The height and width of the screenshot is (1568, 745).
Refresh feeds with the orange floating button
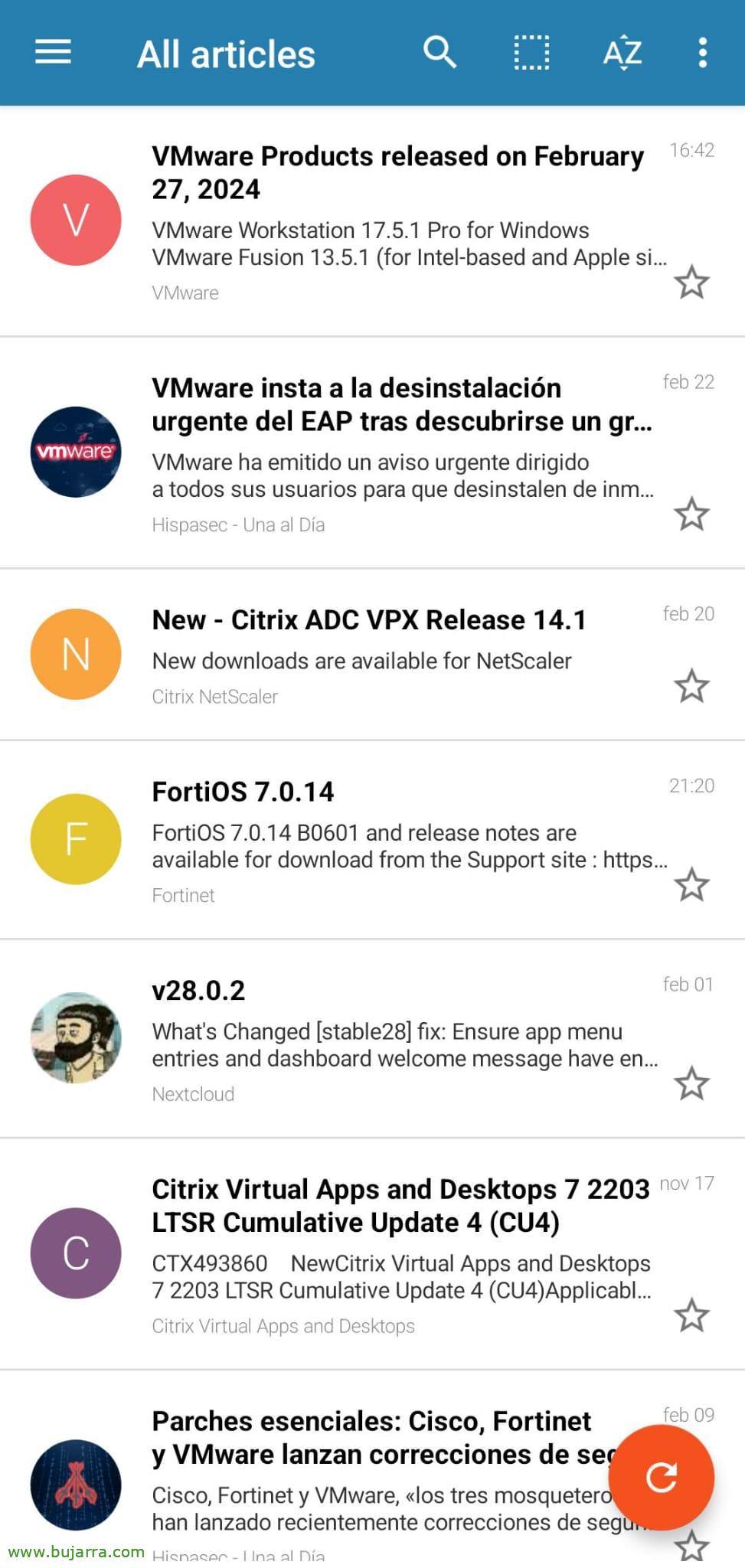pyautogui.click(x=661, y=1477)
